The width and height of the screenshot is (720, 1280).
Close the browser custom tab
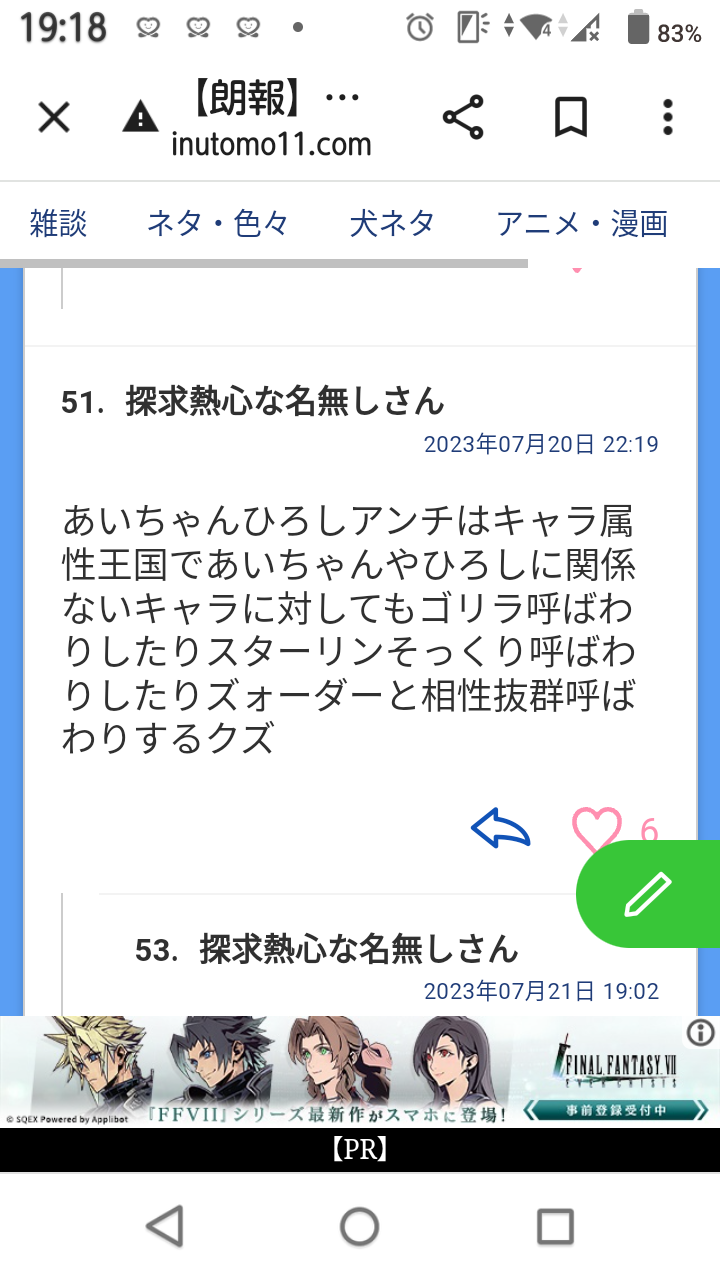click(54, 119)
